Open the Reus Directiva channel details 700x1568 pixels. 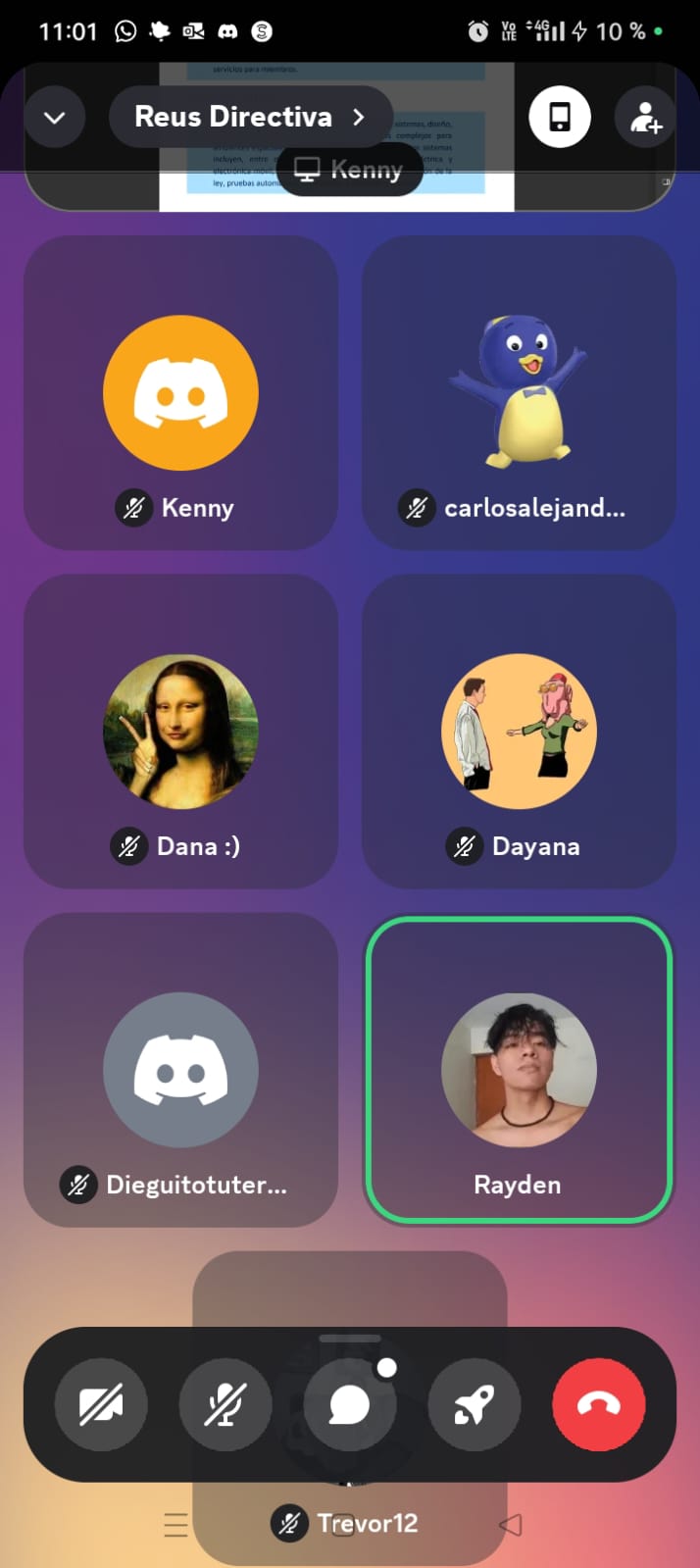pyautogui.click(x=250, y=118)
